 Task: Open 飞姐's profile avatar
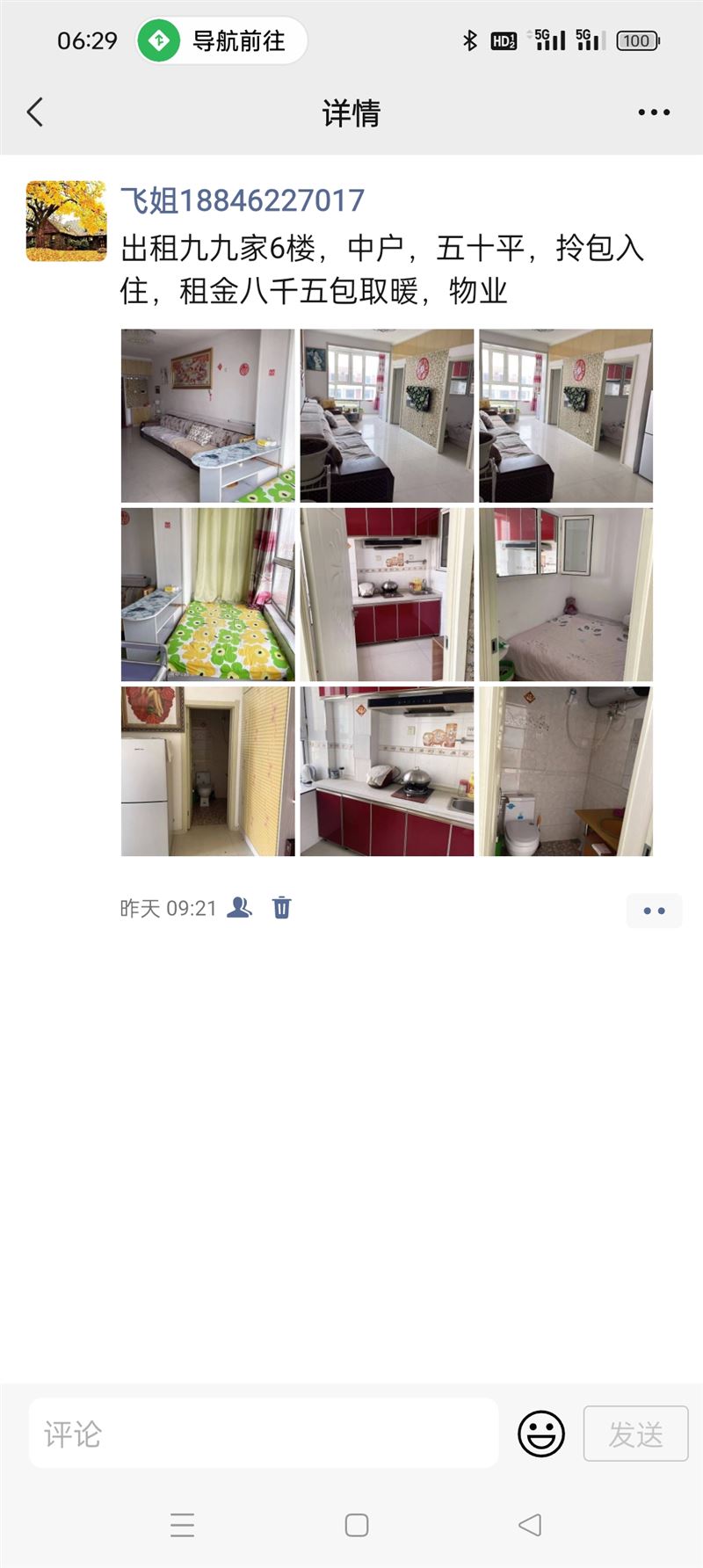[x=66, y=221]
